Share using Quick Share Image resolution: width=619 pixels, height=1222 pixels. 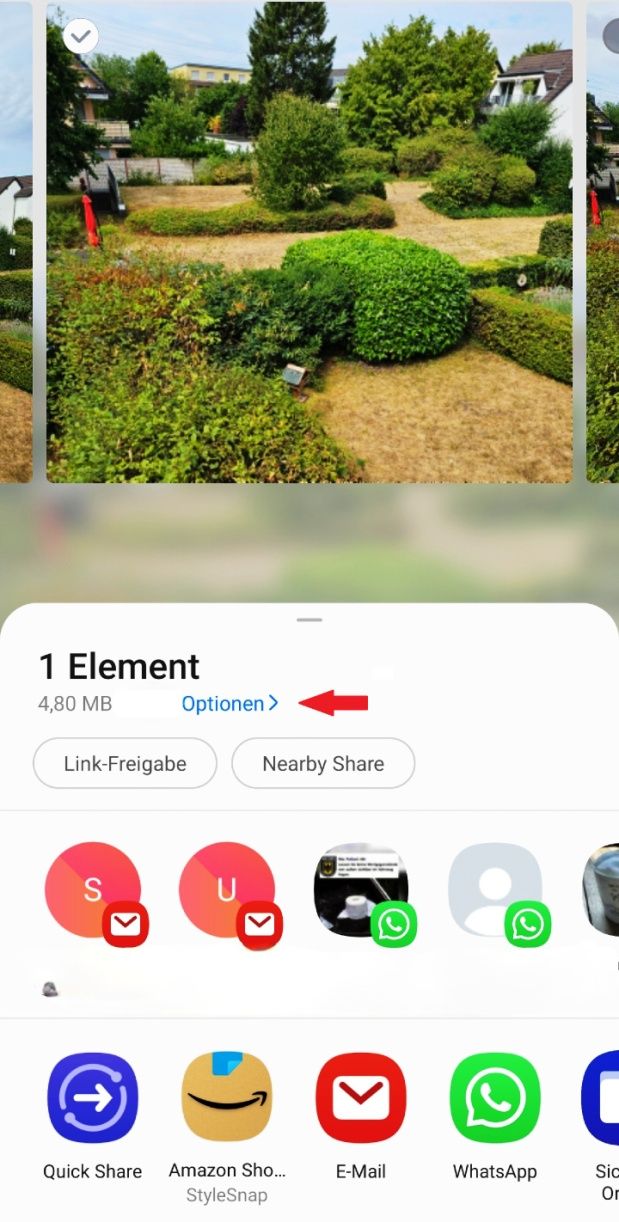[x=93, y=1098]
